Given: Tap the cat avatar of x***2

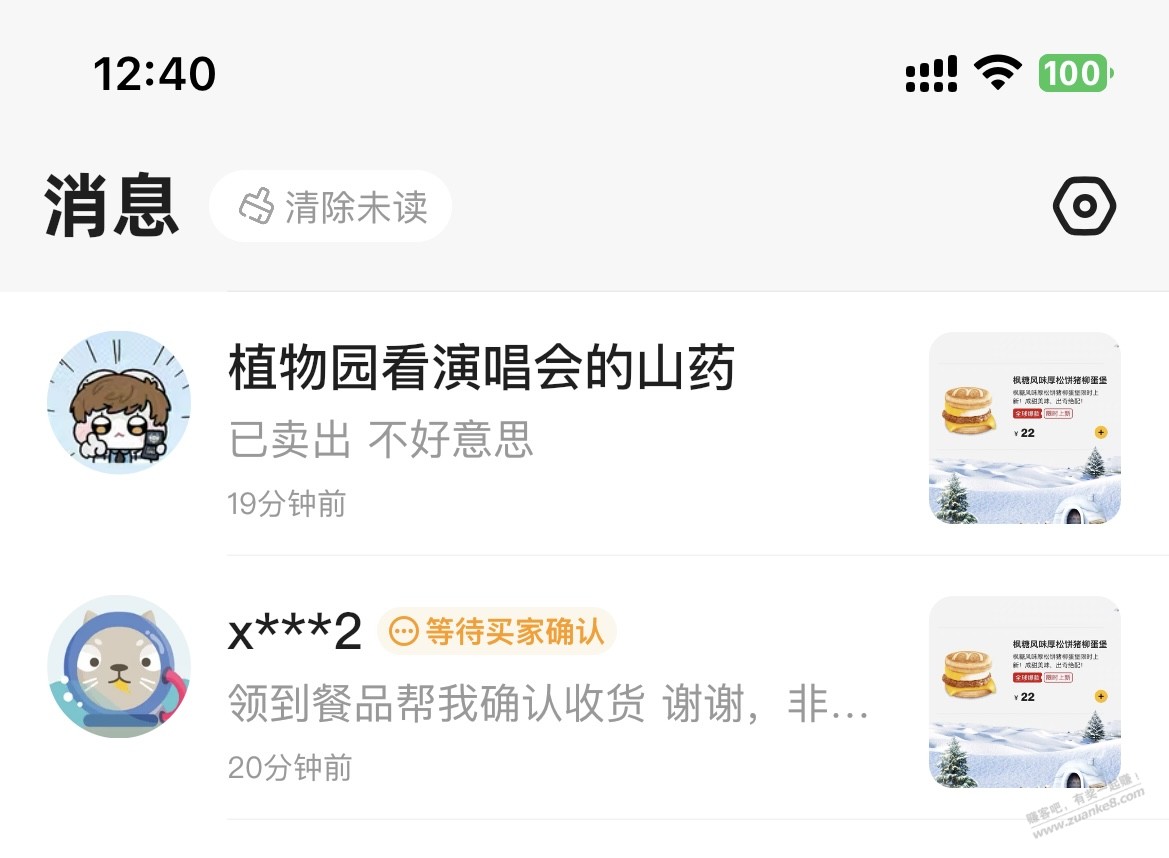Looking at the screenshot, I should coord(119,667).
